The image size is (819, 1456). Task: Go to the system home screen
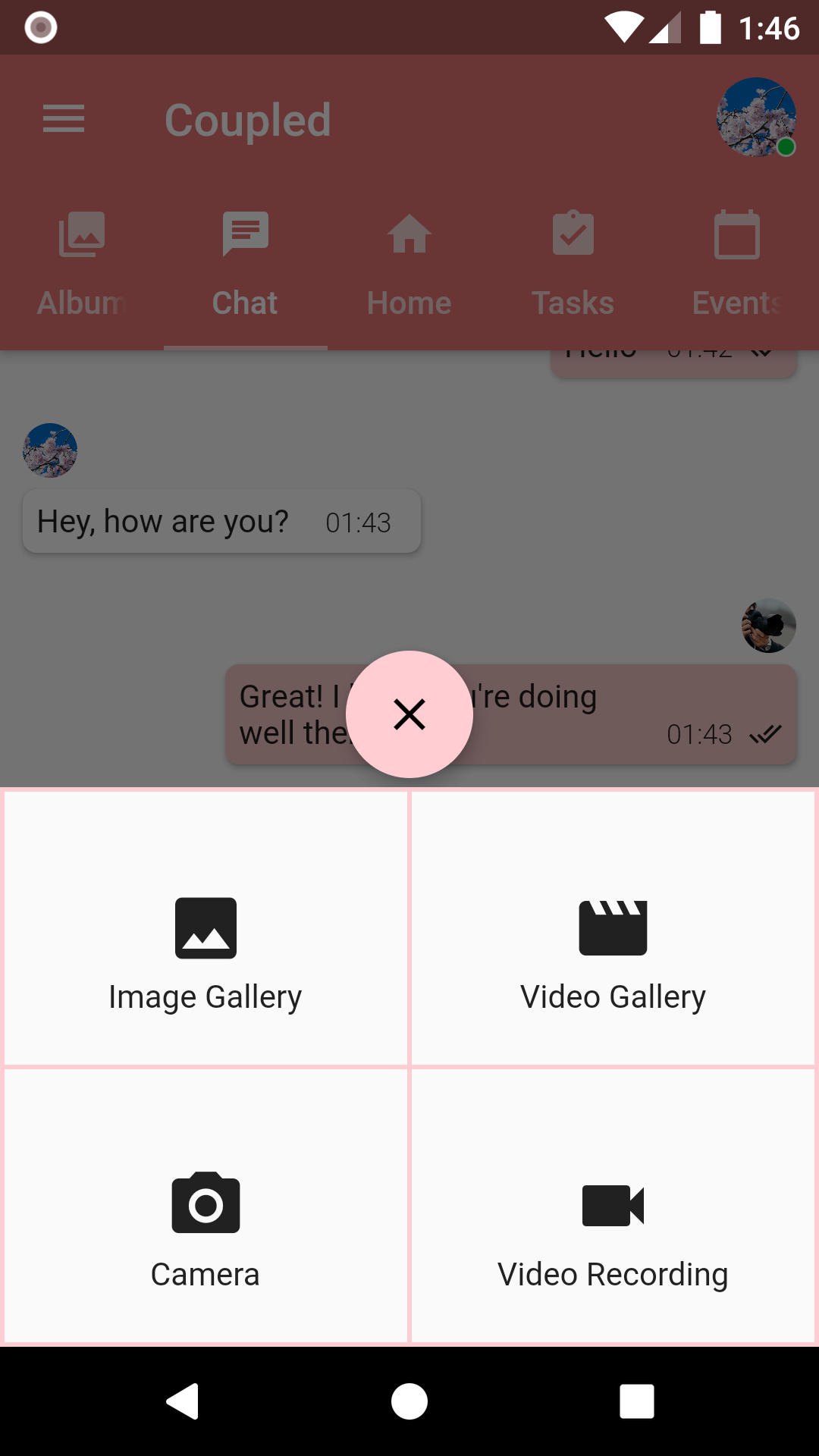pyautogui.click(x=409, y=1401)
